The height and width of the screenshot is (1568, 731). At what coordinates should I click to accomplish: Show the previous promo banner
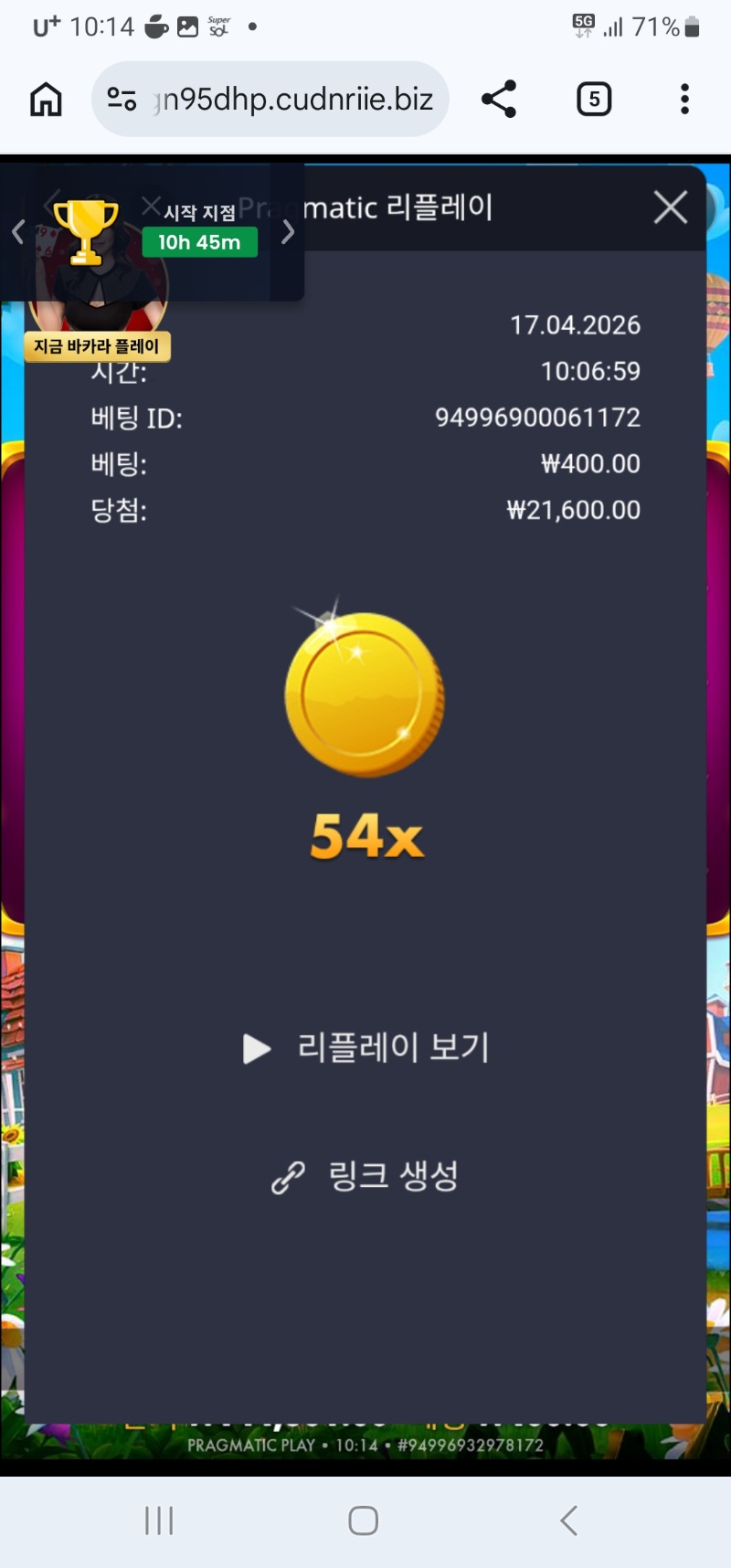[17, 232]
